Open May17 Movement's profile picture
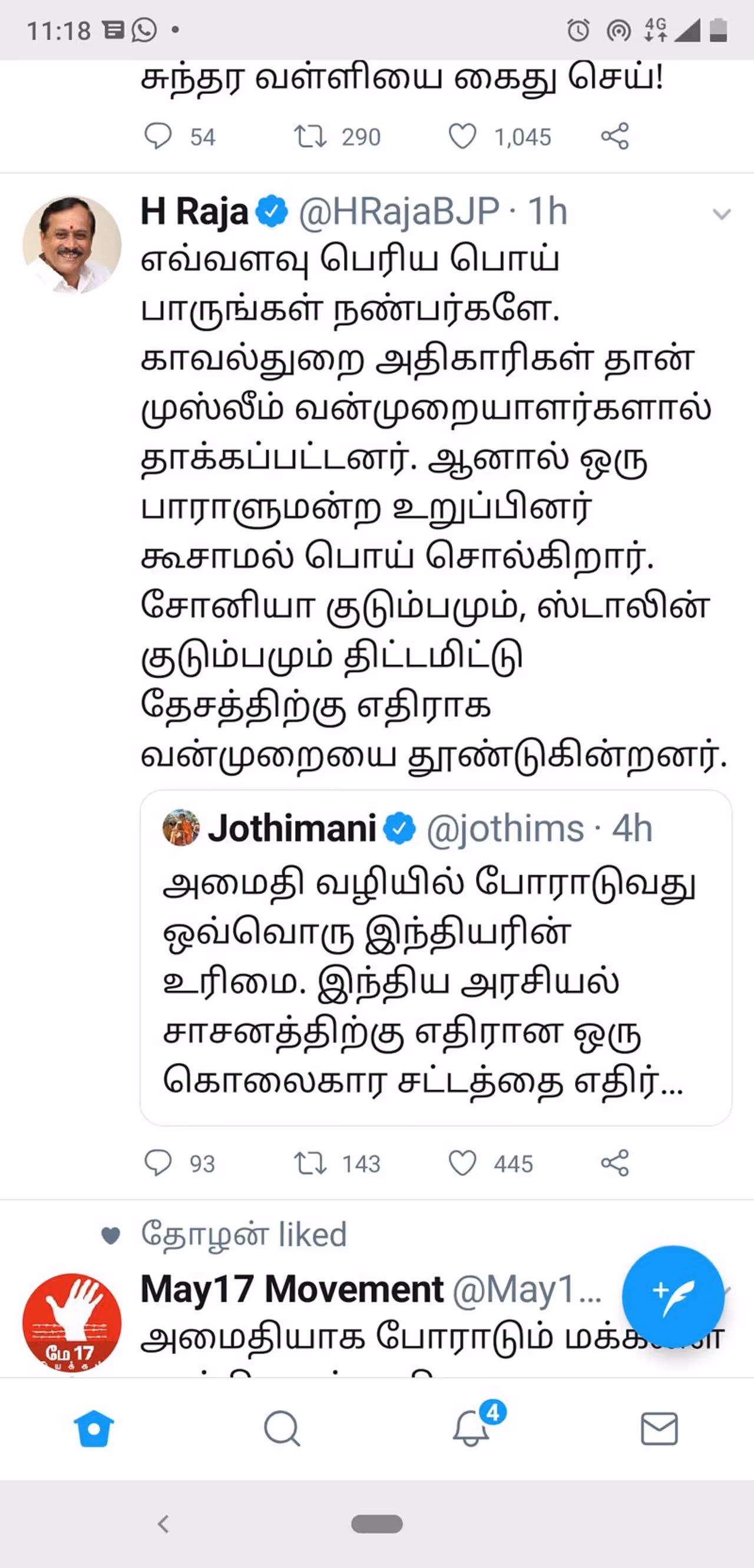 pyautogui.click(x=72, y=1323)
